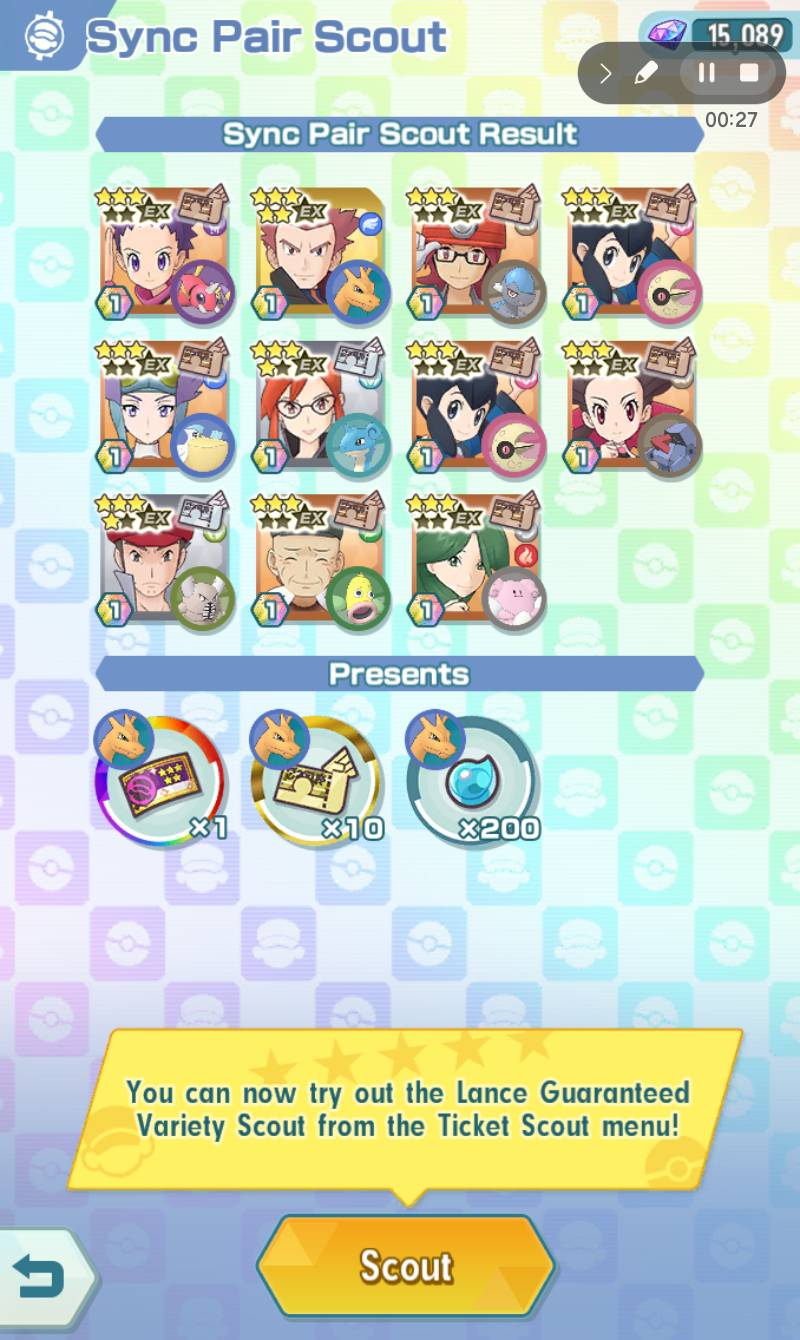Open the recorder's pencil drawing tool
800x1340 pixels.
tap(646, 73)
